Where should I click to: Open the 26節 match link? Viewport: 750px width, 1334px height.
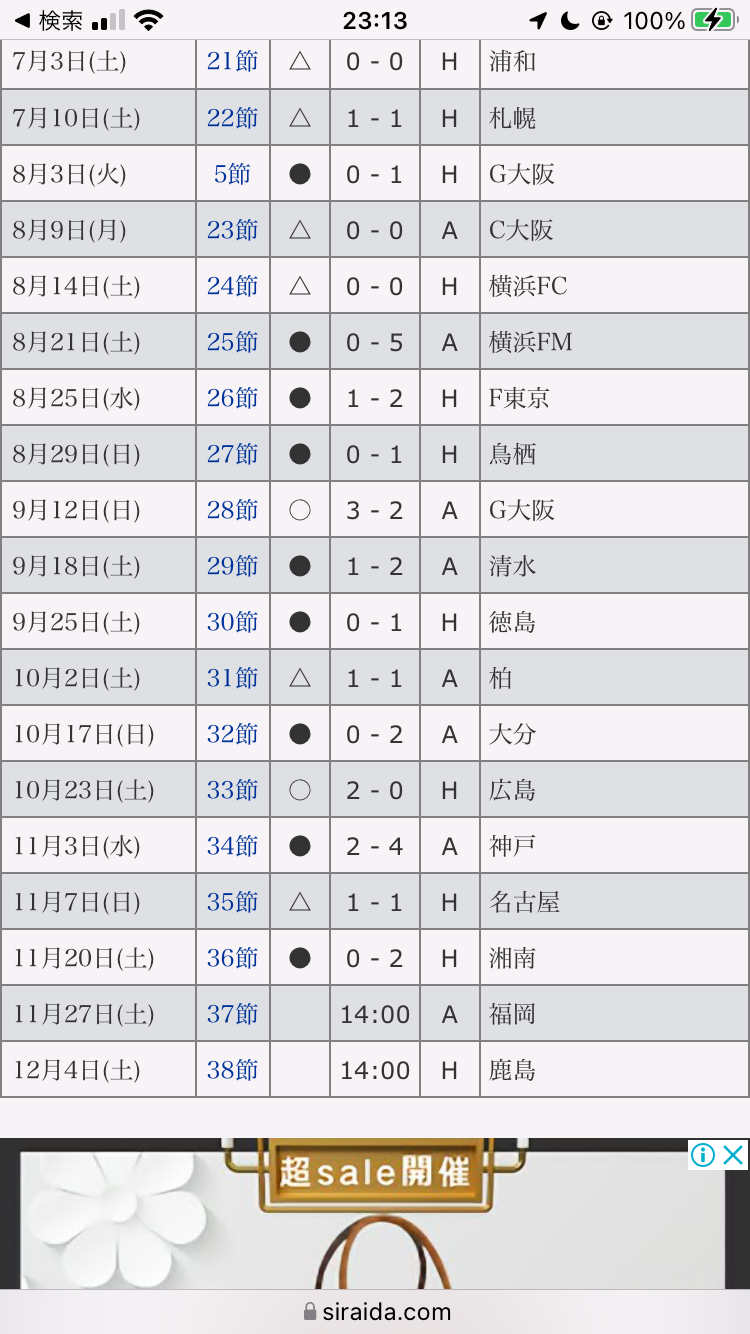tap(233, 398)
